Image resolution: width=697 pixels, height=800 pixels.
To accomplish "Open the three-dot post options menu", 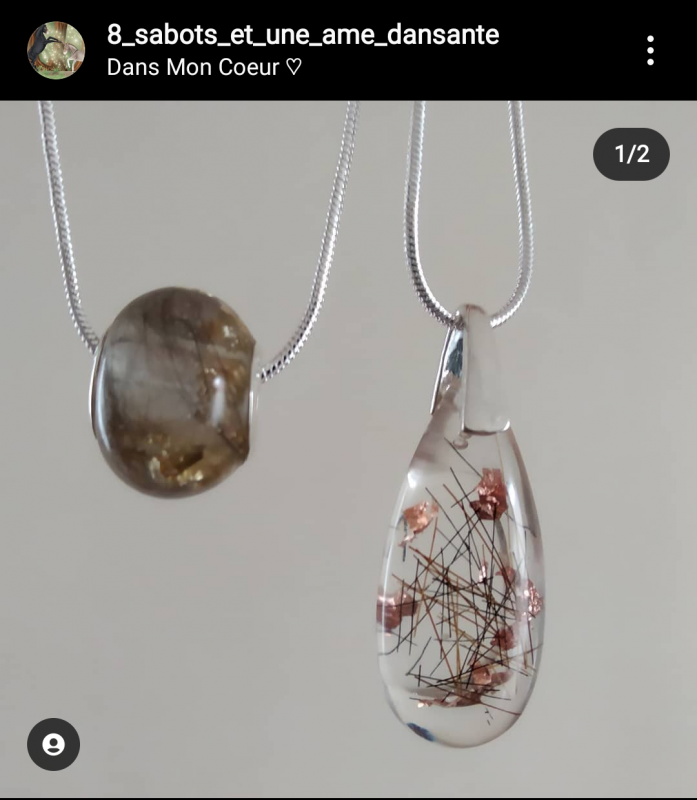I will [651, 50].
